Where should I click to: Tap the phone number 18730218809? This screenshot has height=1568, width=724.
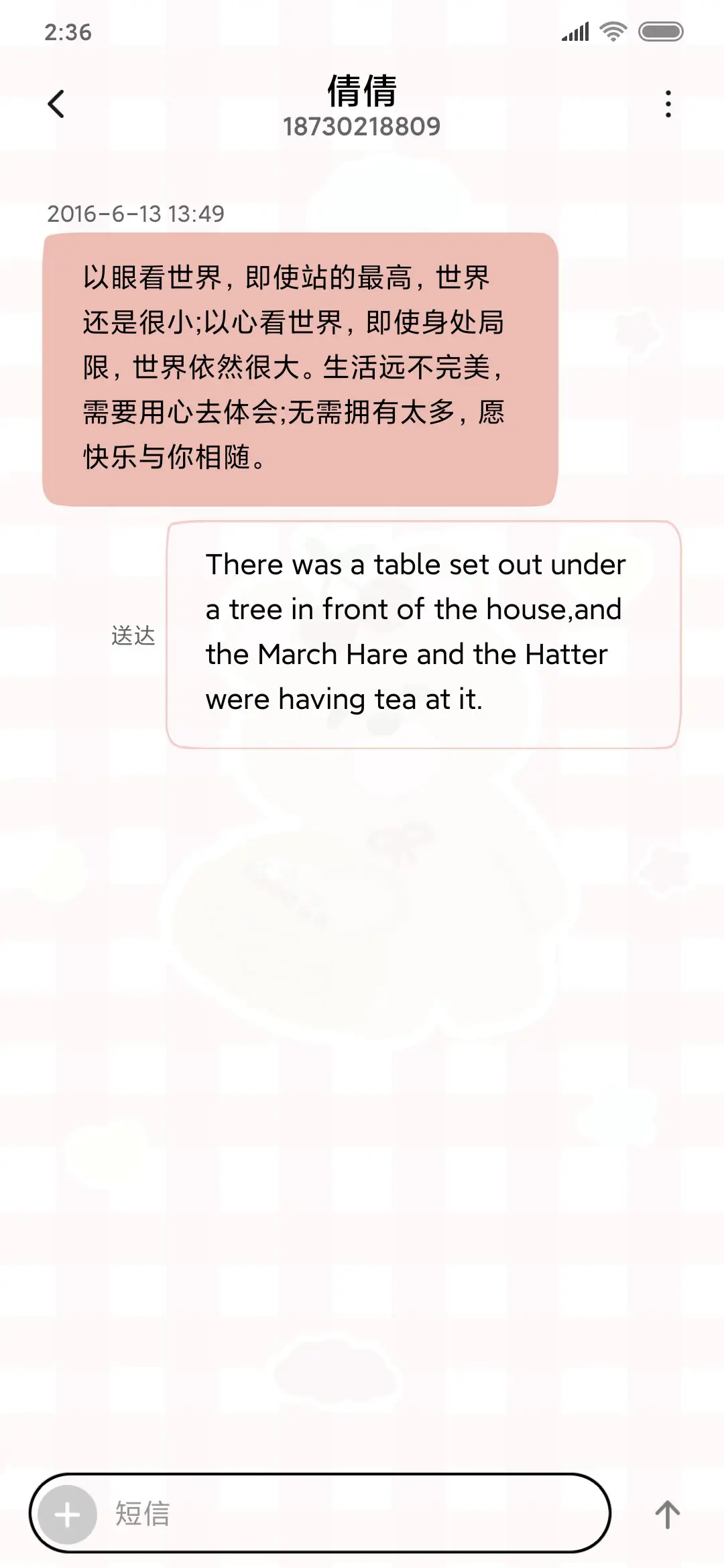point(362,127)
